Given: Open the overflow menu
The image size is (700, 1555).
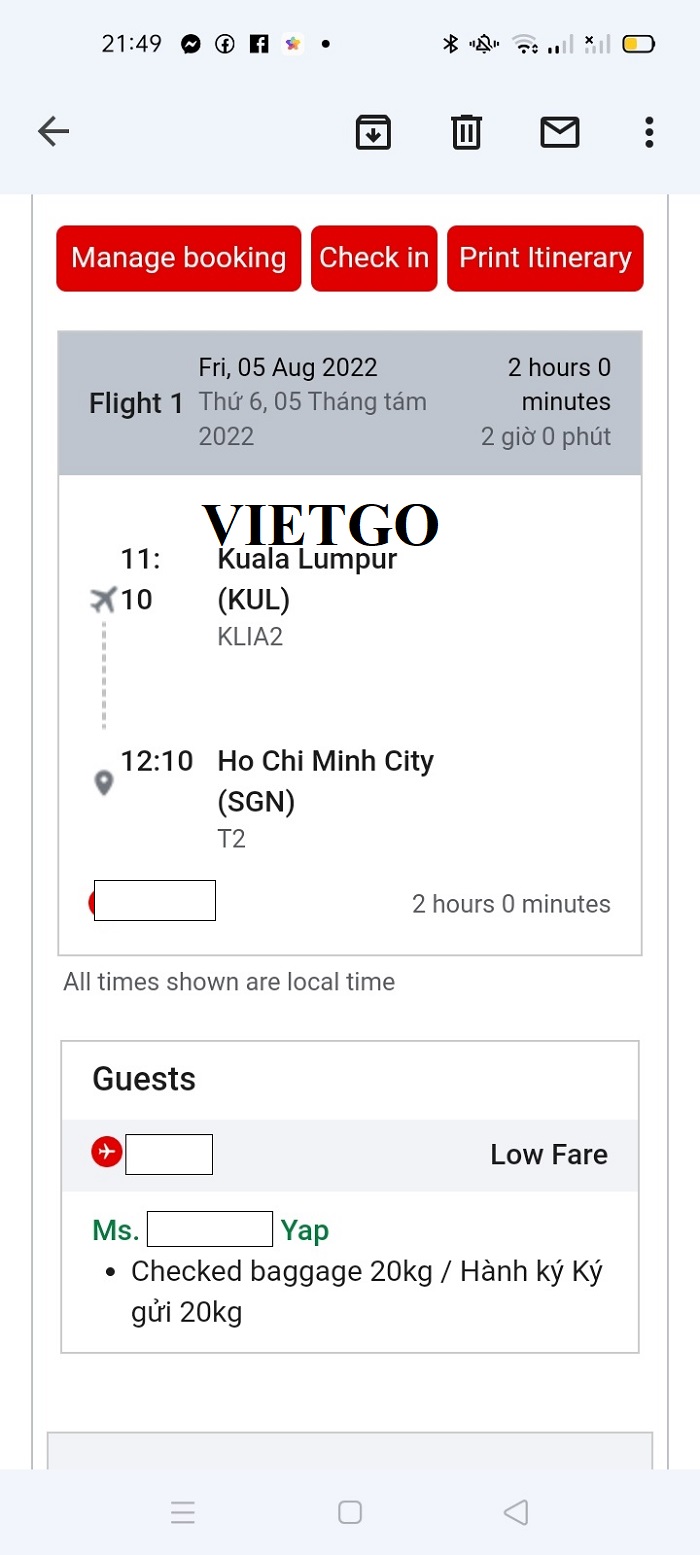Looking at the screenshot, I should pos(649,132).
